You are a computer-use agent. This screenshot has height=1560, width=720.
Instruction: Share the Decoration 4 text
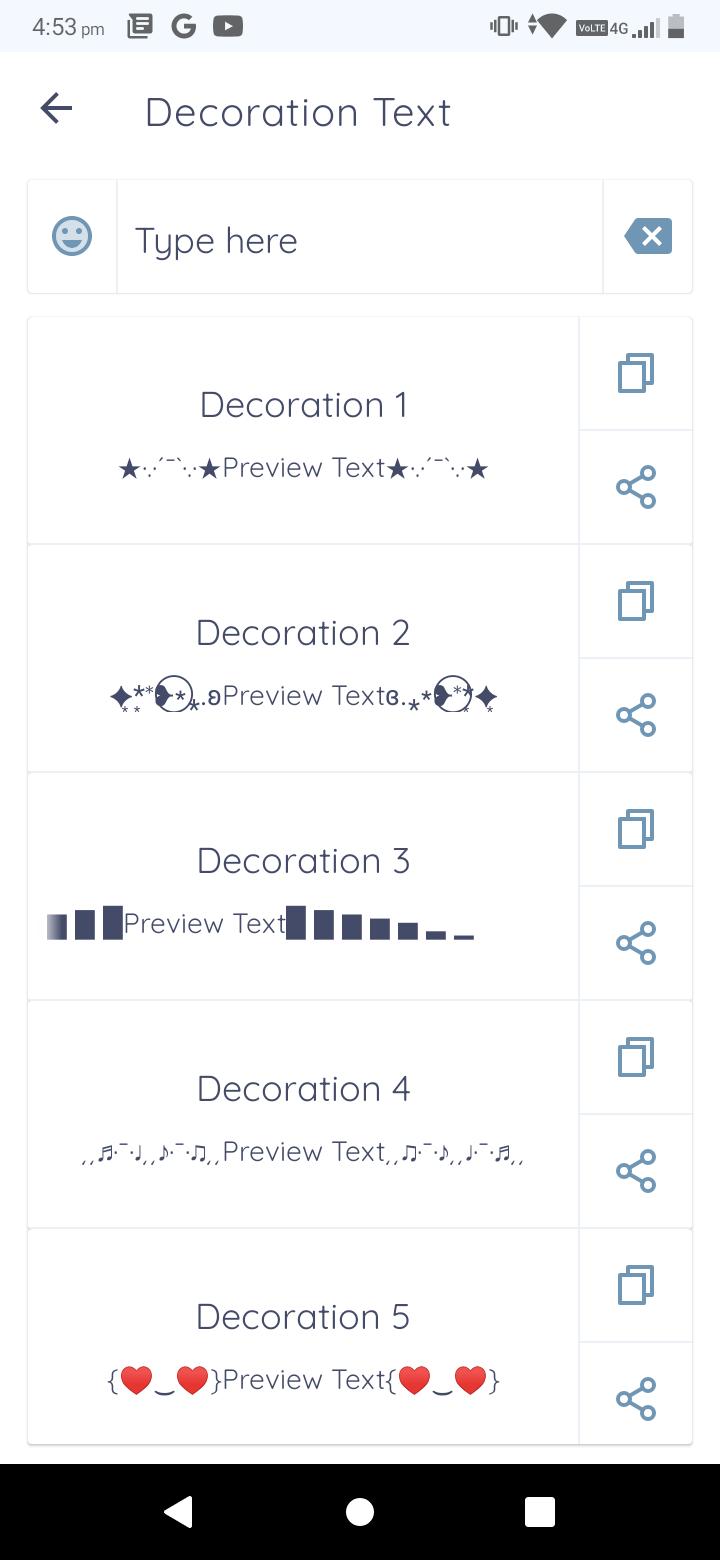pos(636,1171)
